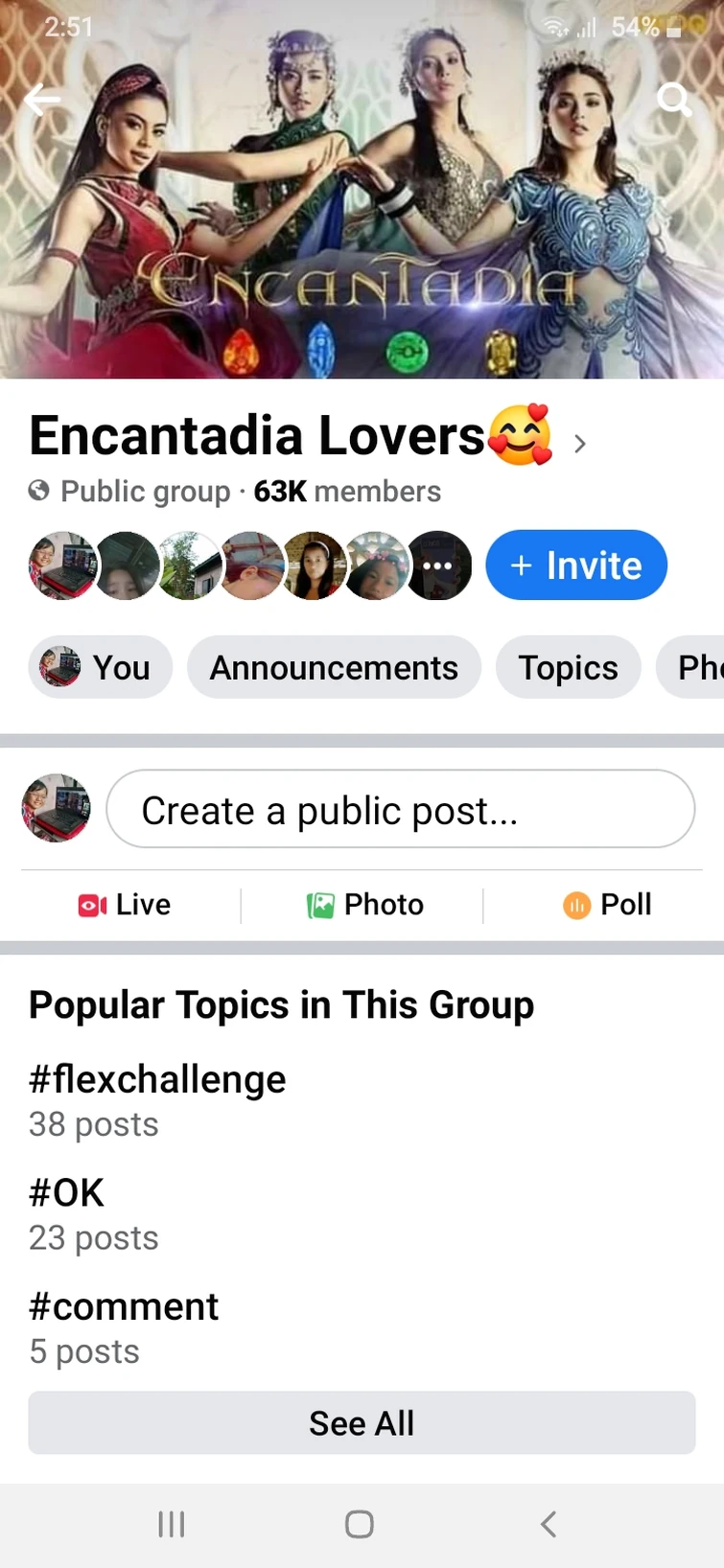Open the #flexchallenge topic link

tap(157, 1079)
